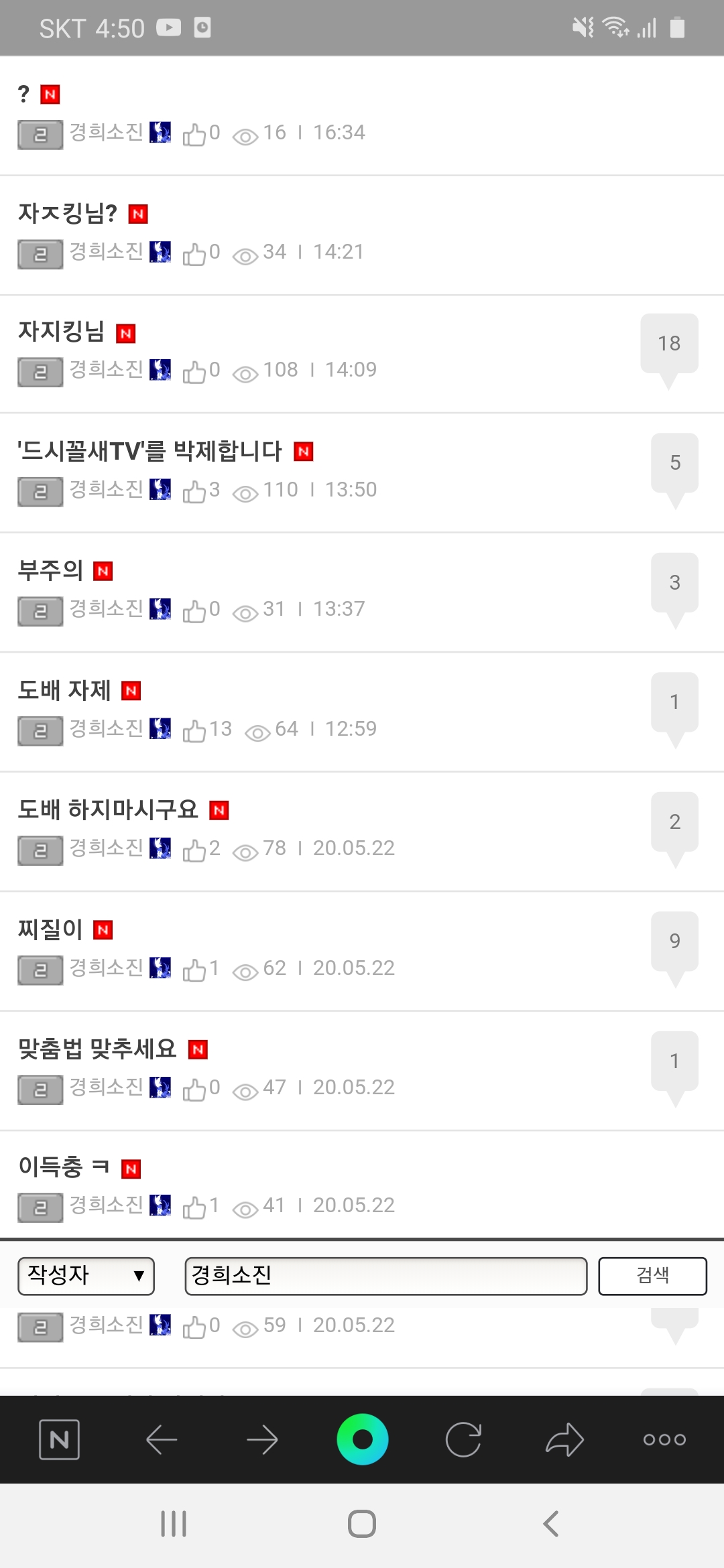Open the post titled 이득충 ㅋ
The image size is (724, 1568).
pyautogui.click(x=64, y=1167)
